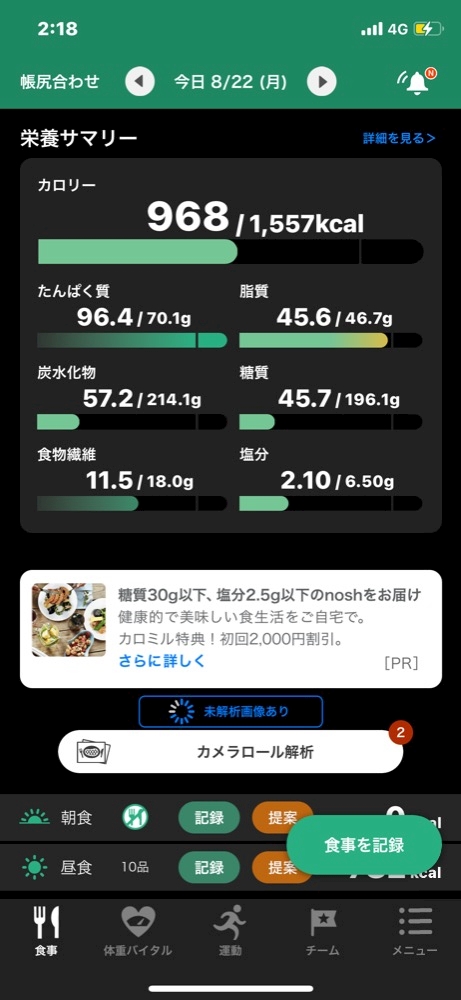
Task: Open 詳細を見る nutrition details link
Action: 399,138
